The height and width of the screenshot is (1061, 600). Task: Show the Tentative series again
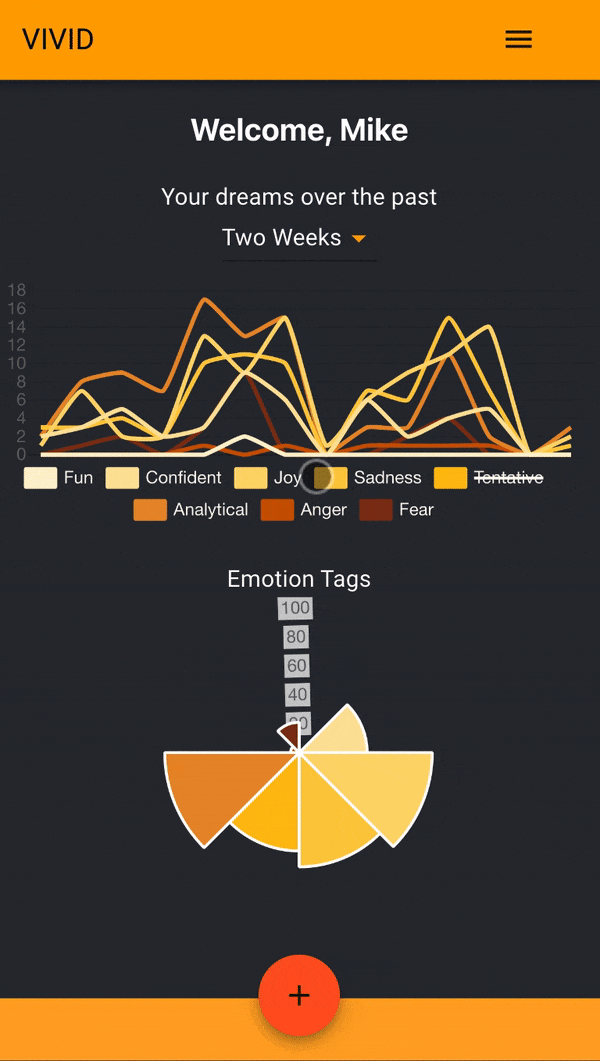[x=490, y=478]
